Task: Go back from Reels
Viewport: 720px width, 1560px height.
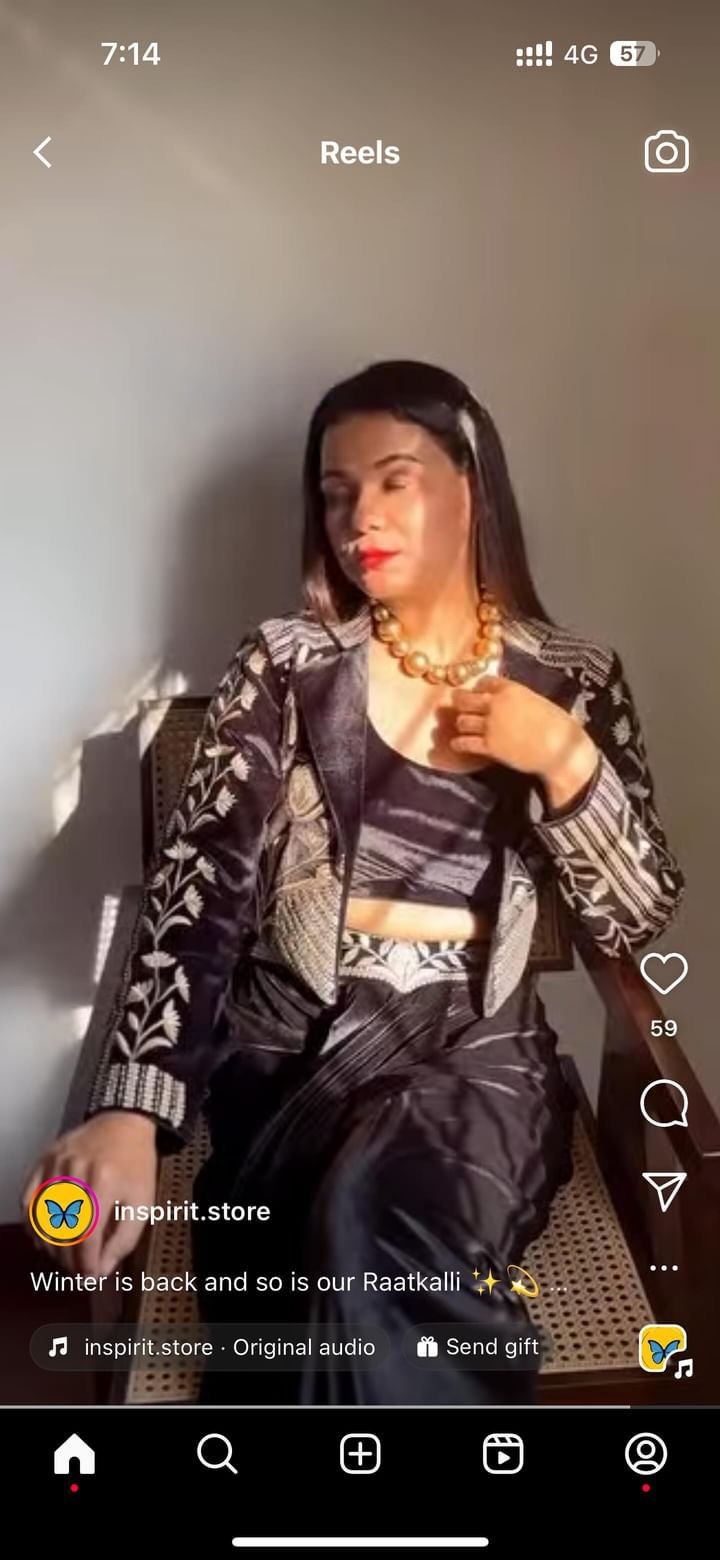Action: point(42,153)
